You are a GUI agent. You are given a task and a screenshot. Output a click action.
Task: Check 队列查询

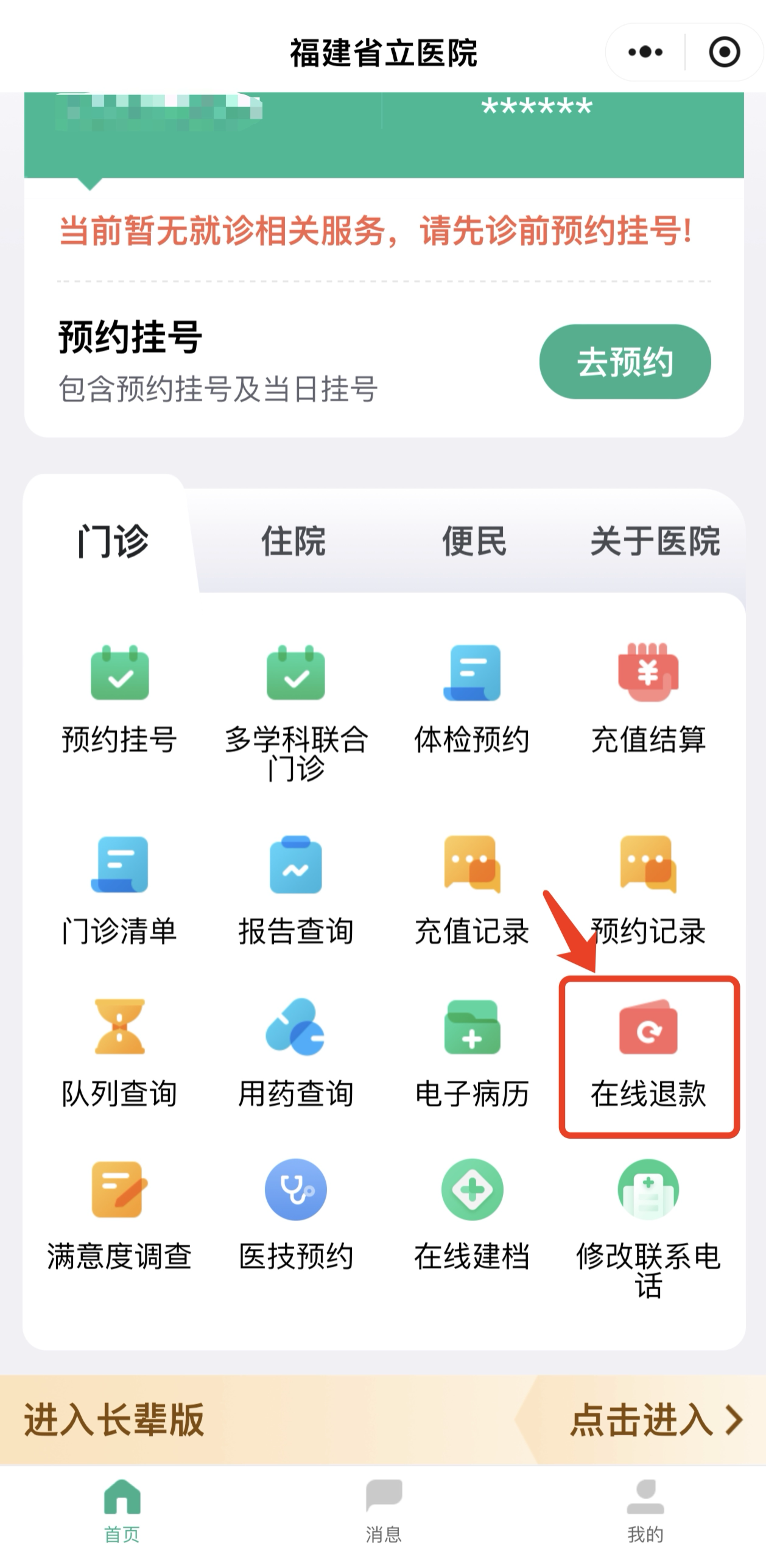point(119,1050)
